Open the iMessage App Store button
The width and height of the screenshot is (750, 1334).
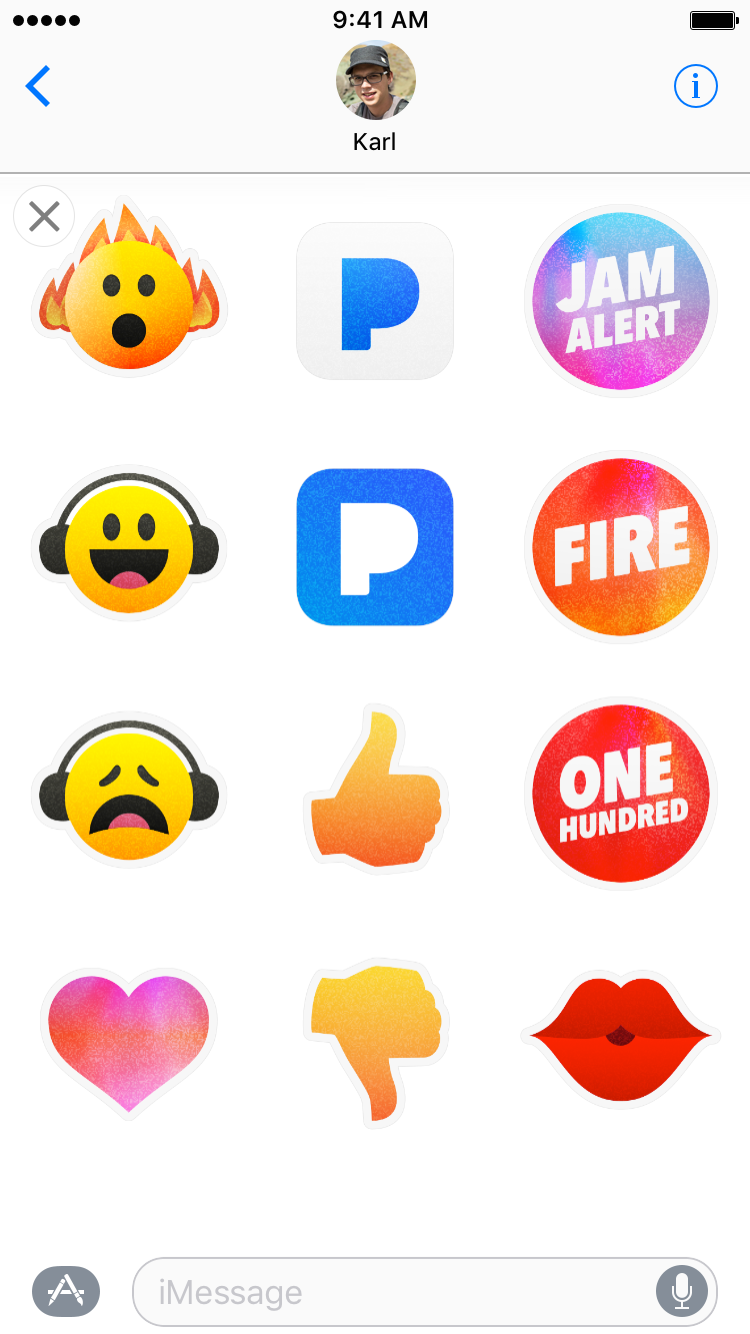[x=66, y=1291]
